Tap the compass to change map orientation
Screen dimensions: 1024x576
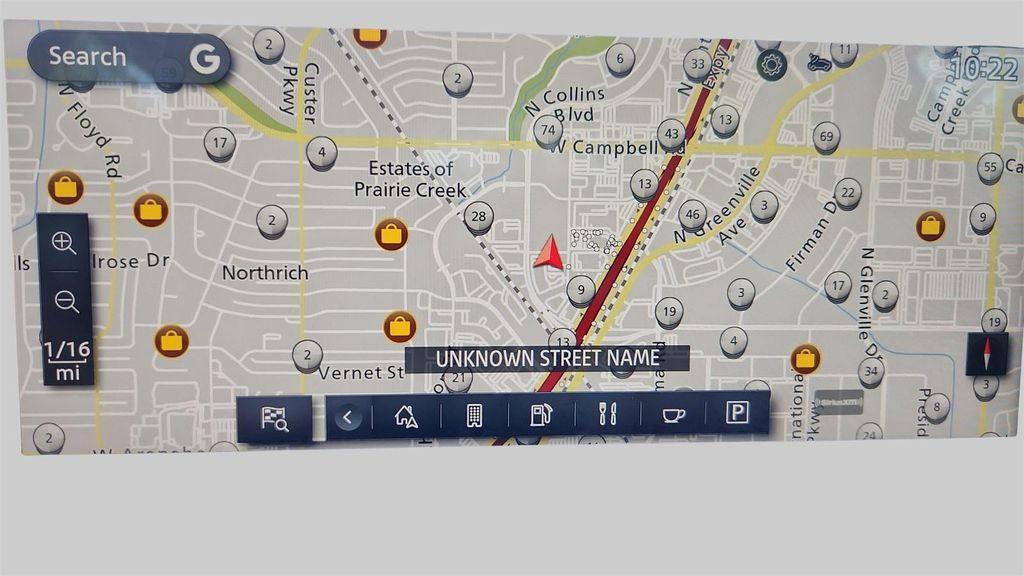(986, 354)
